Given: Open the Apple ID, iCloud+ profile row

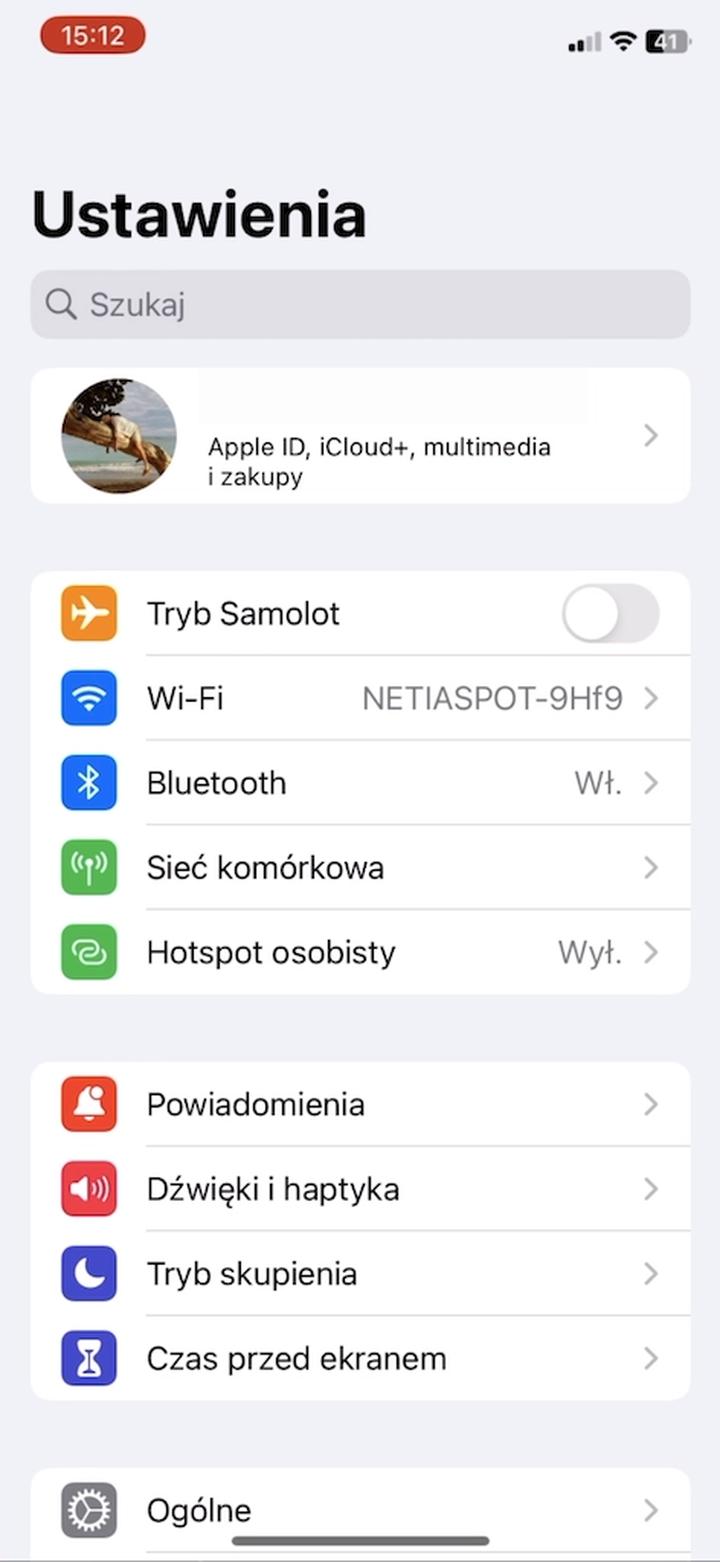Looking at the screenshot, I should 360,436.
